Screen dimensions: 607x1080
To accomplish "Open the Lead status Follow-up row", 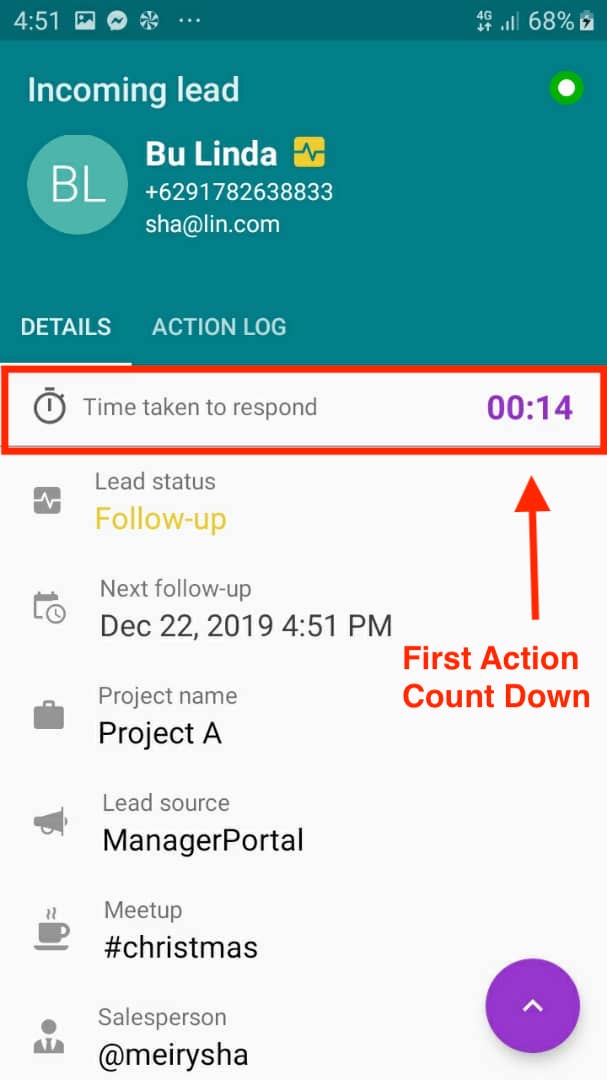I will point(303,502).
